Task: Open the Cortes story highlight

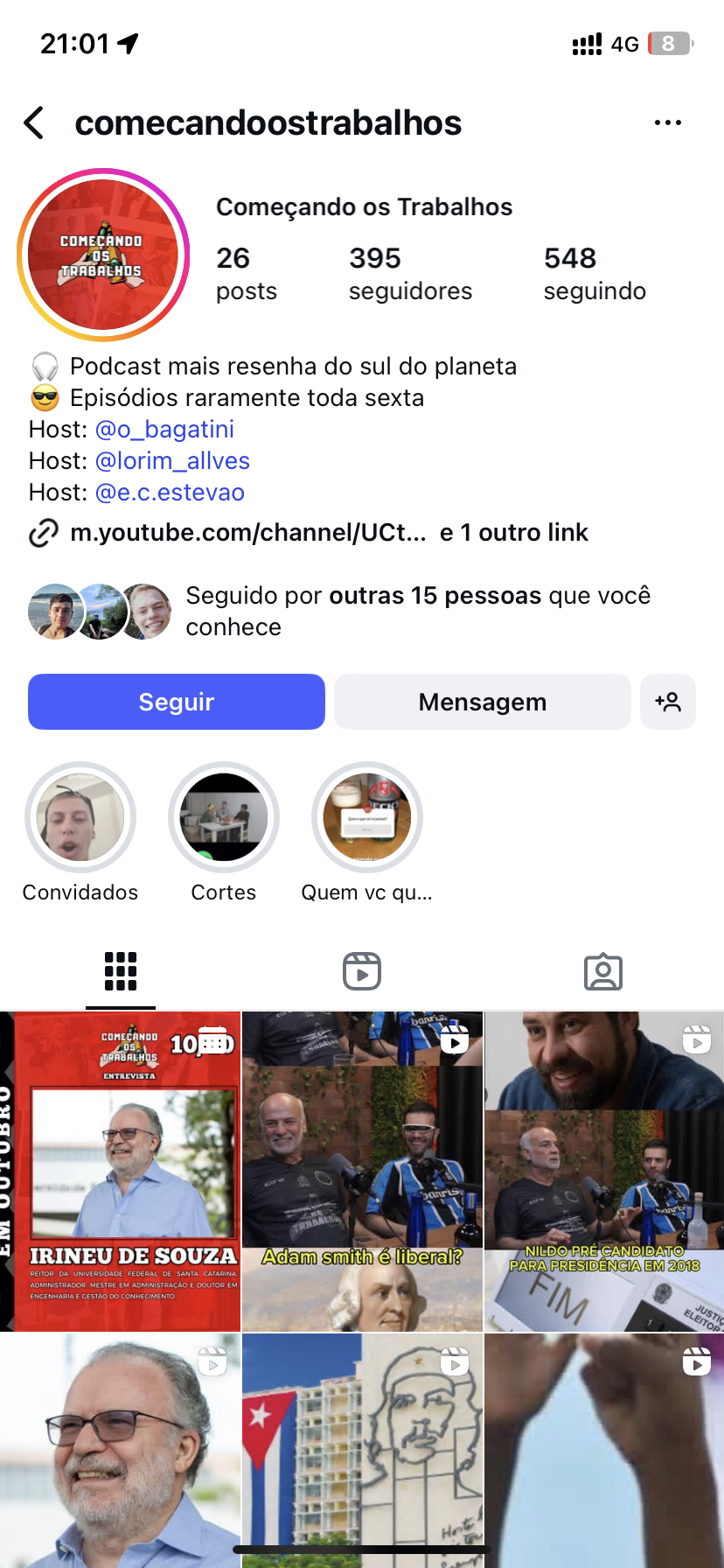Action: coord(224,817)
